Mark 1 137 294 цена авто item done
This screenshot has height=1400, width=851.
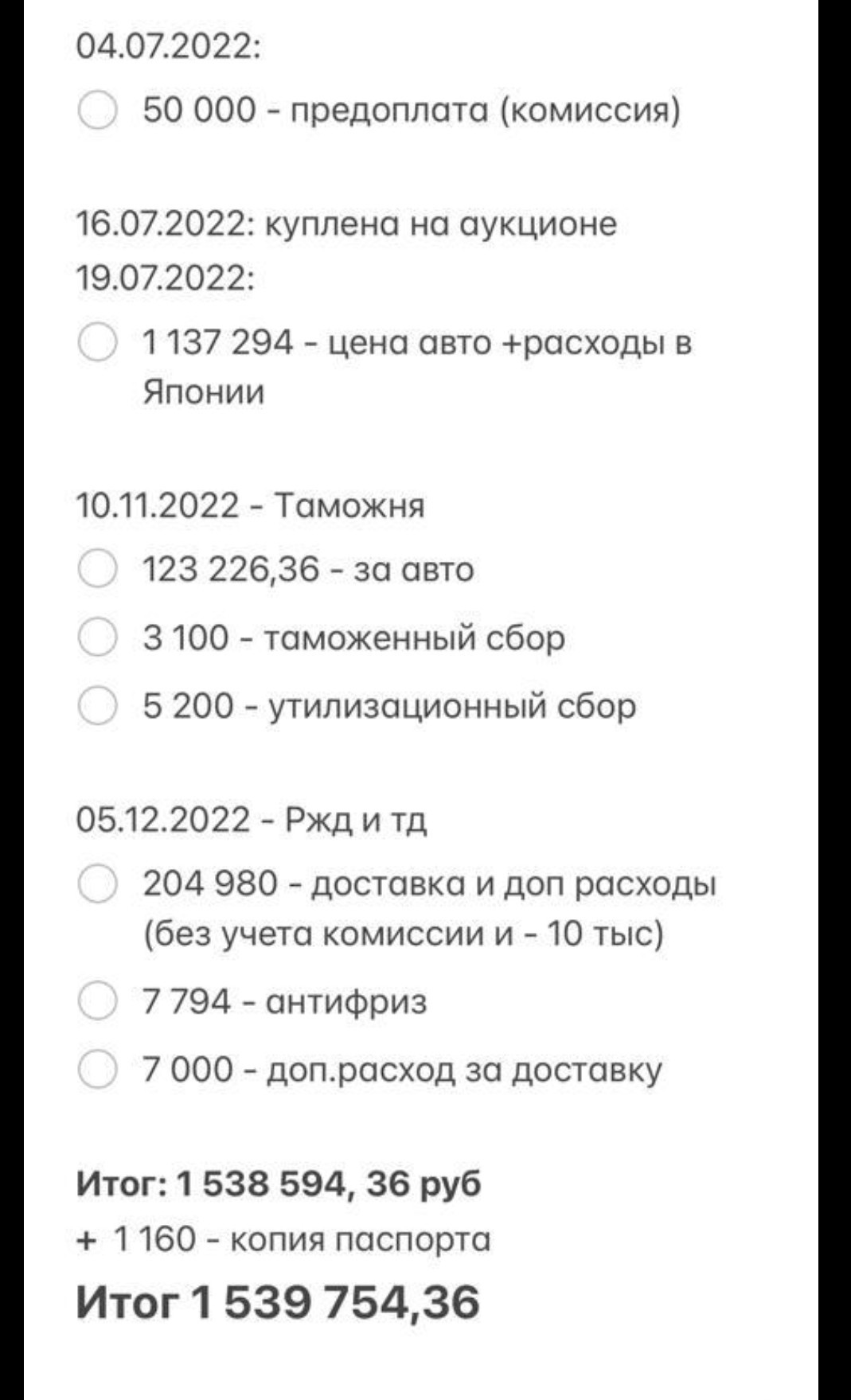pyautogui.click(x=97, y=343)
